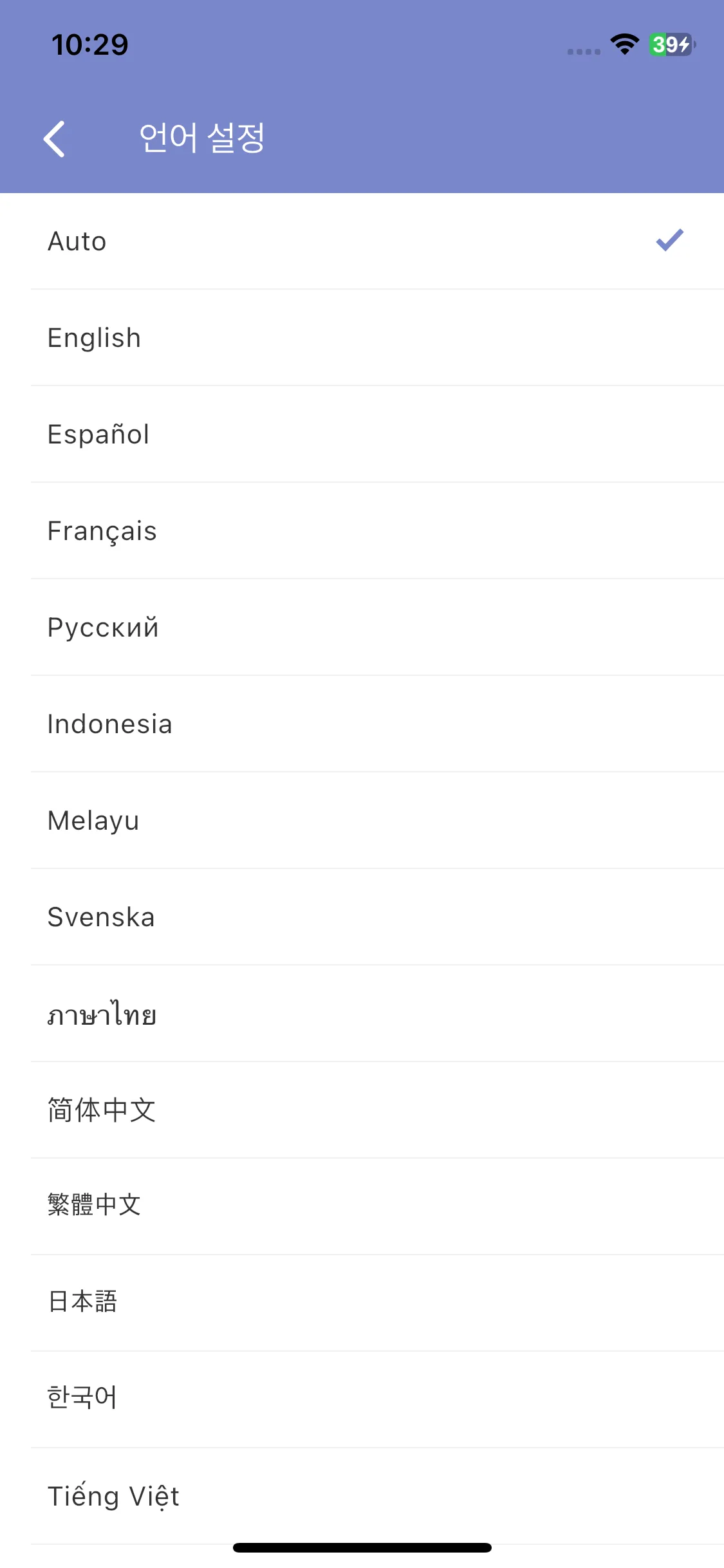Click the Wi-Fi status icon
This screenshot has height=1568, width=724.
point(623,44)
